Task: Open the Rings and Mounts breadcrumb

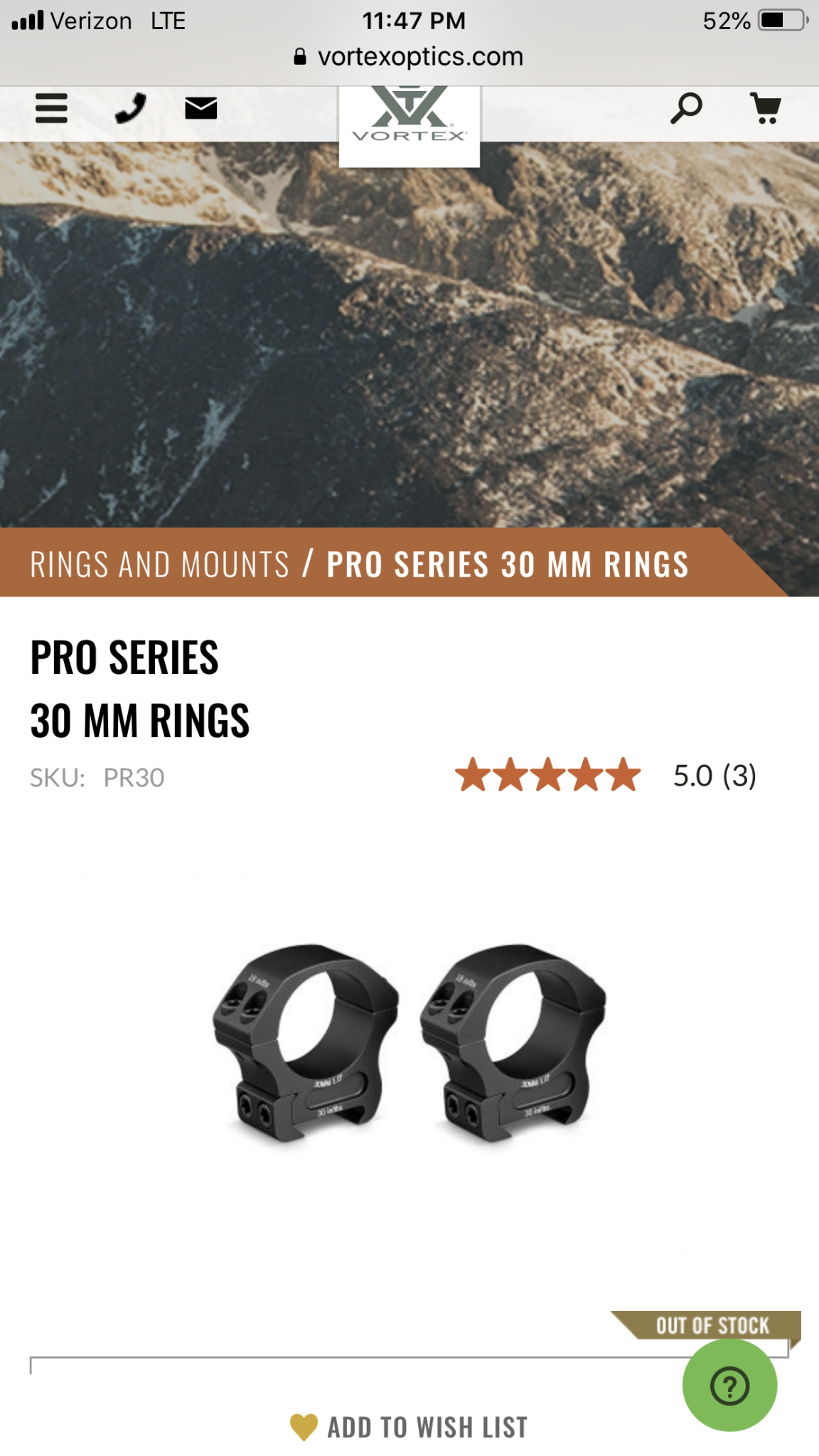Action: pyautogui.click(x=160, y=564)
